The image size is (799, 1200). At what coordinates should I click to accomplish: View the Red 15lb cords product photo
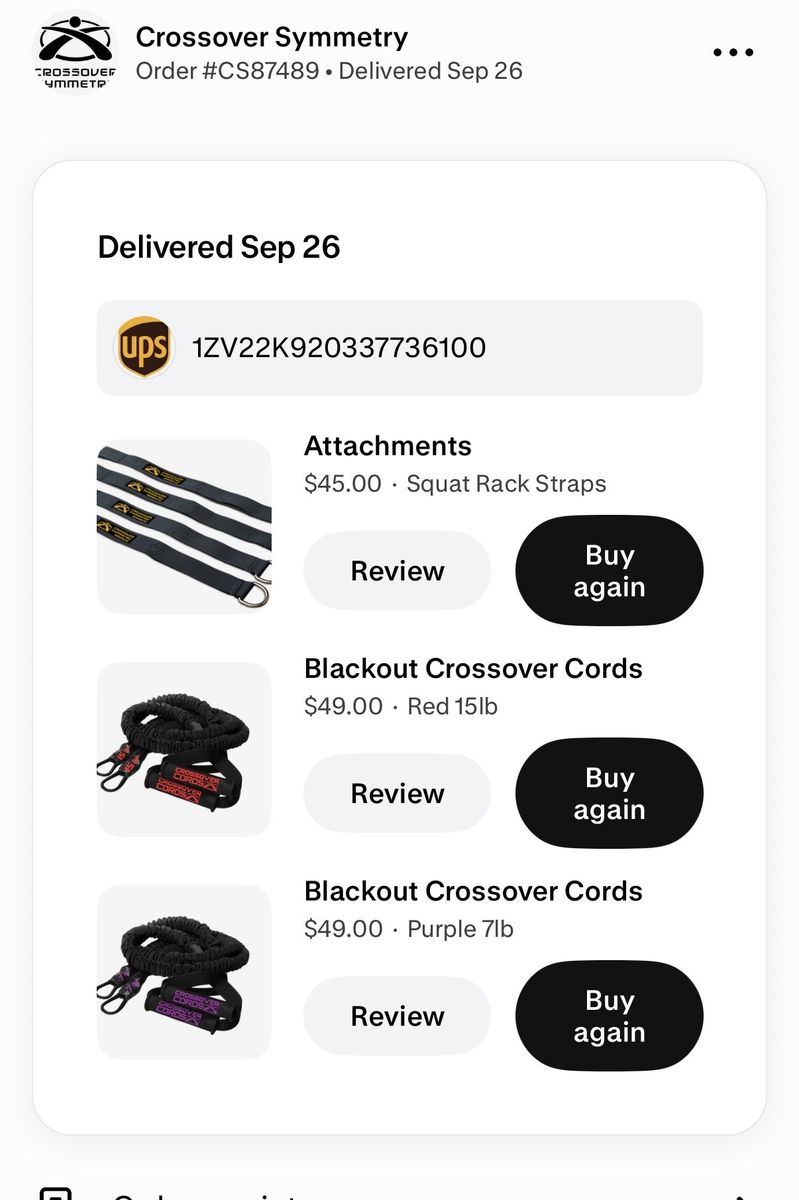[184, 749]
